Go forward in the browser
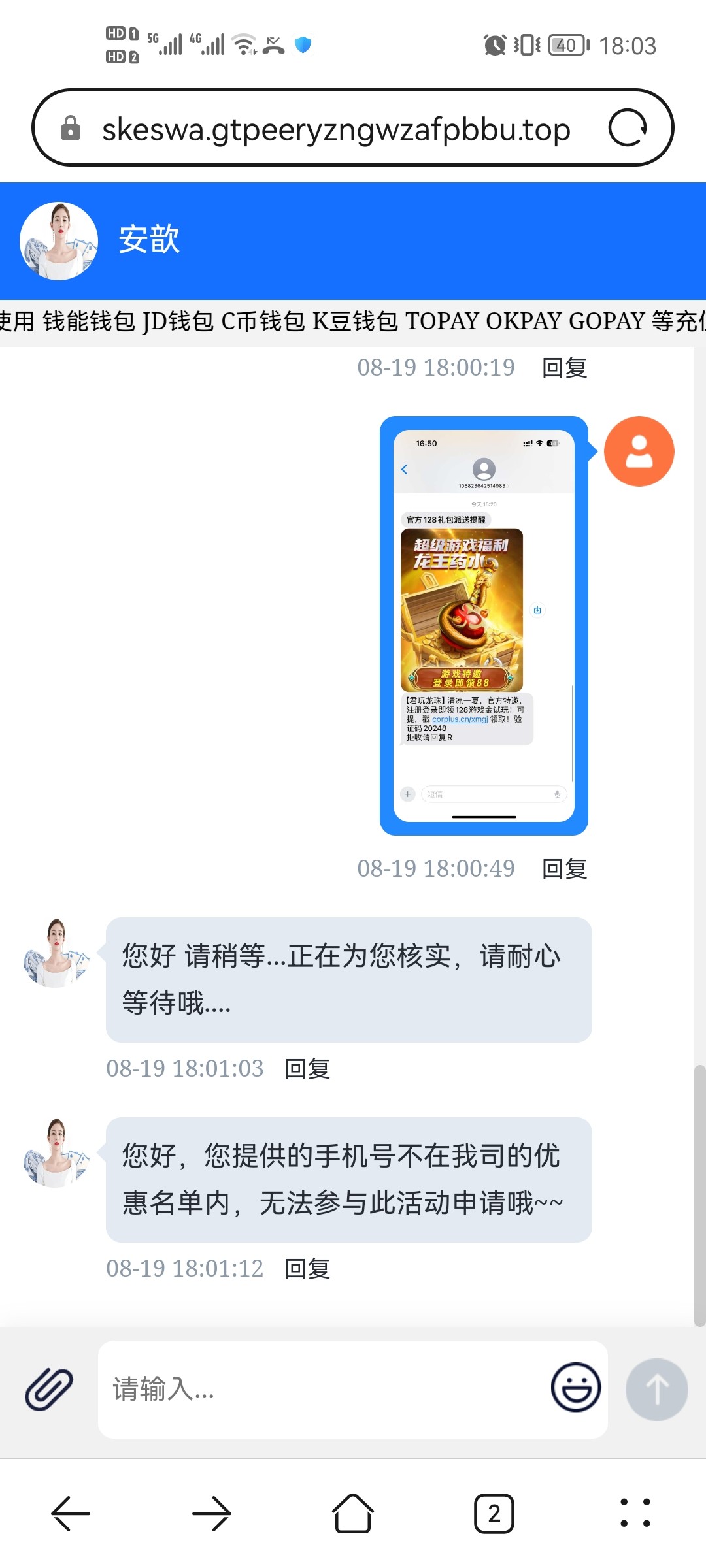706x1568 pixels. click(212, 1513)
